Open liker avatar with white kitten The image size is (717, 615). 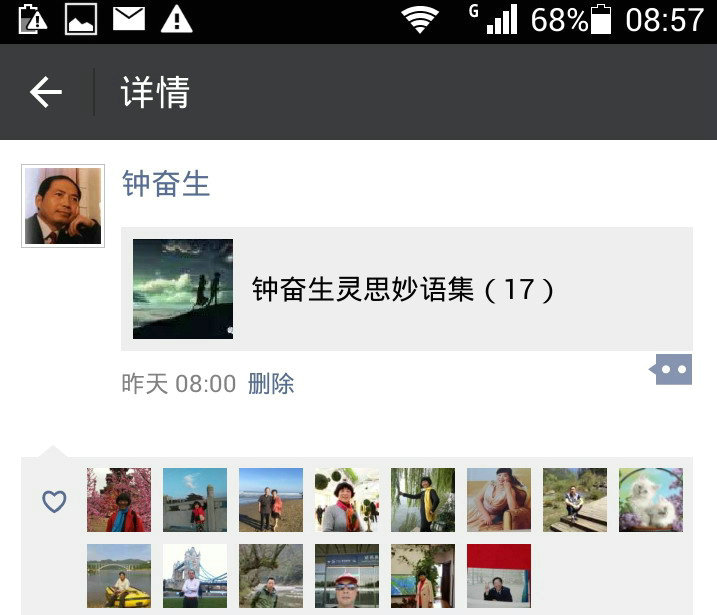click(x=650, y=500)
